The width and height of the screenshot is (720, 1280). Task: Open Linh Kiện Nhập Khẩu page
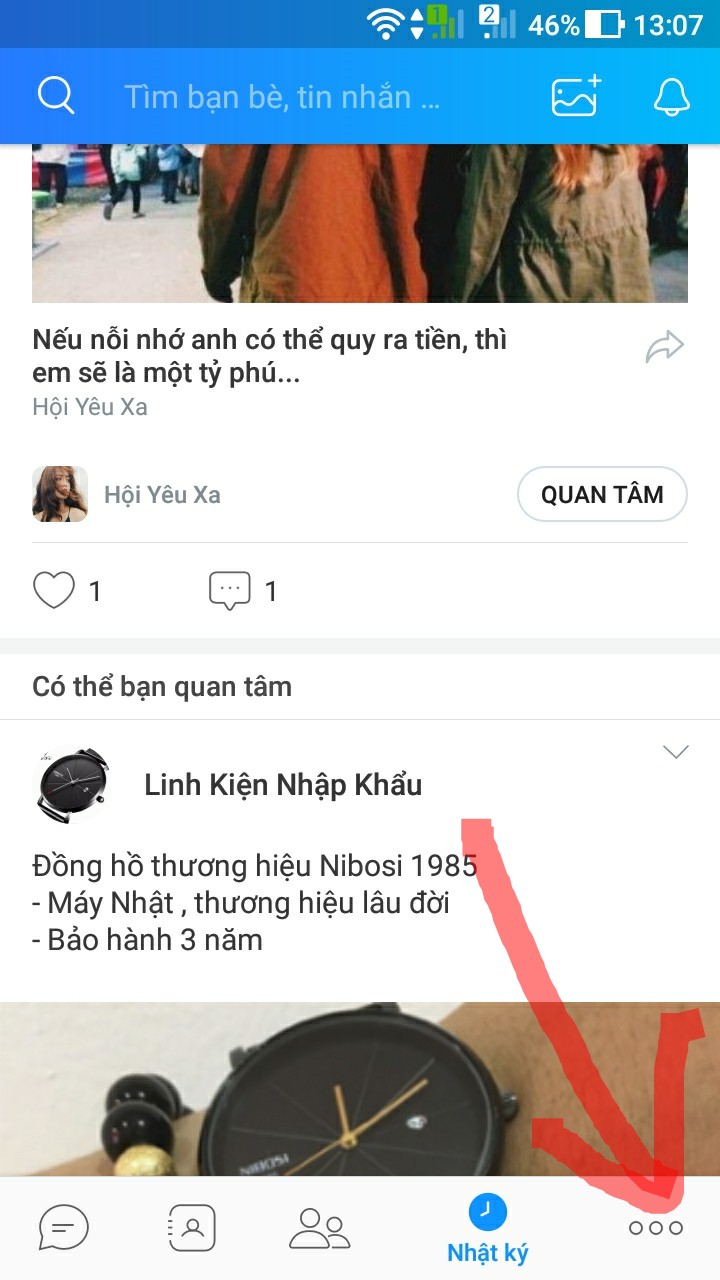coord(282,785)
